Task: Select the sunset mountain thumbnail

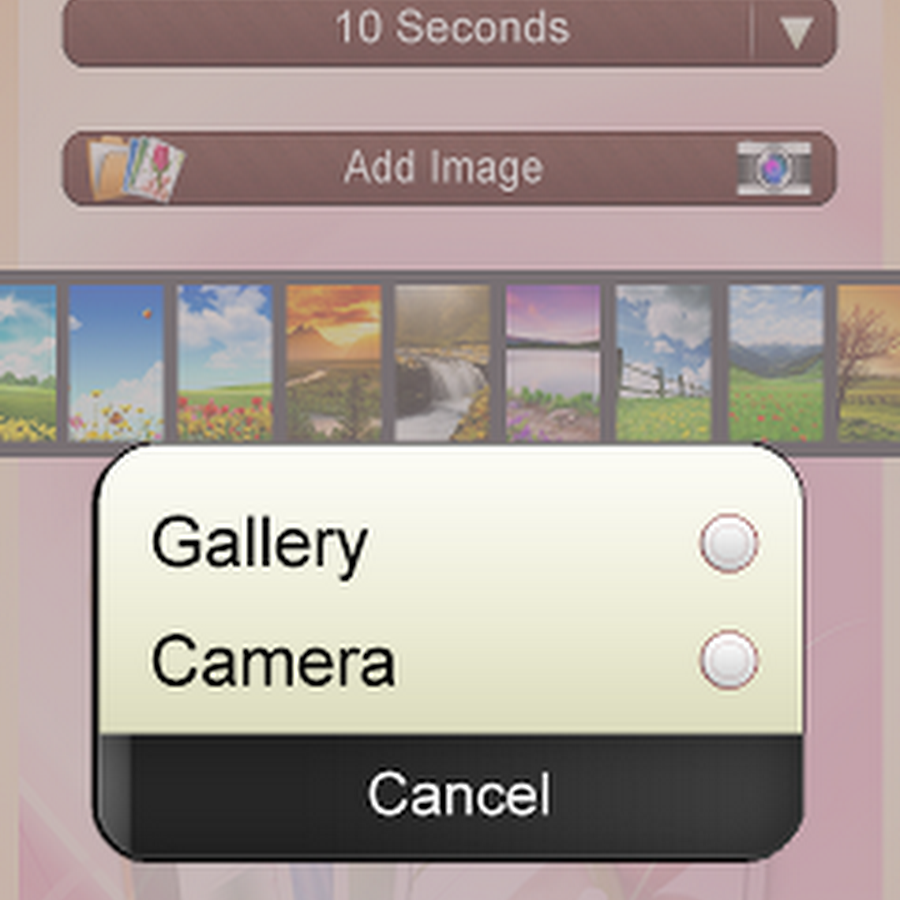Action: [334, 363]
